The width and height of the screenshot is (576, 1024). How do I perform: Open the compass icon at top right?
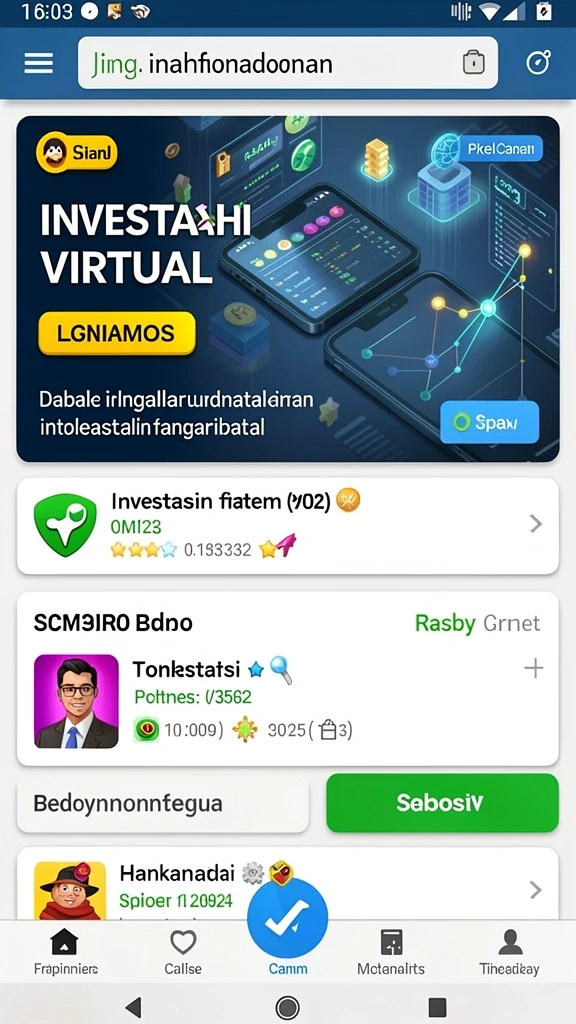click(x=538, y=63)
